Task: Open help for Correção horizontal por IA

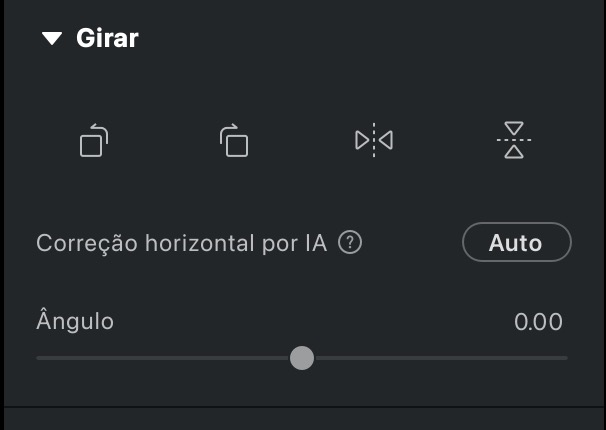Action: (x=349, y=243)
